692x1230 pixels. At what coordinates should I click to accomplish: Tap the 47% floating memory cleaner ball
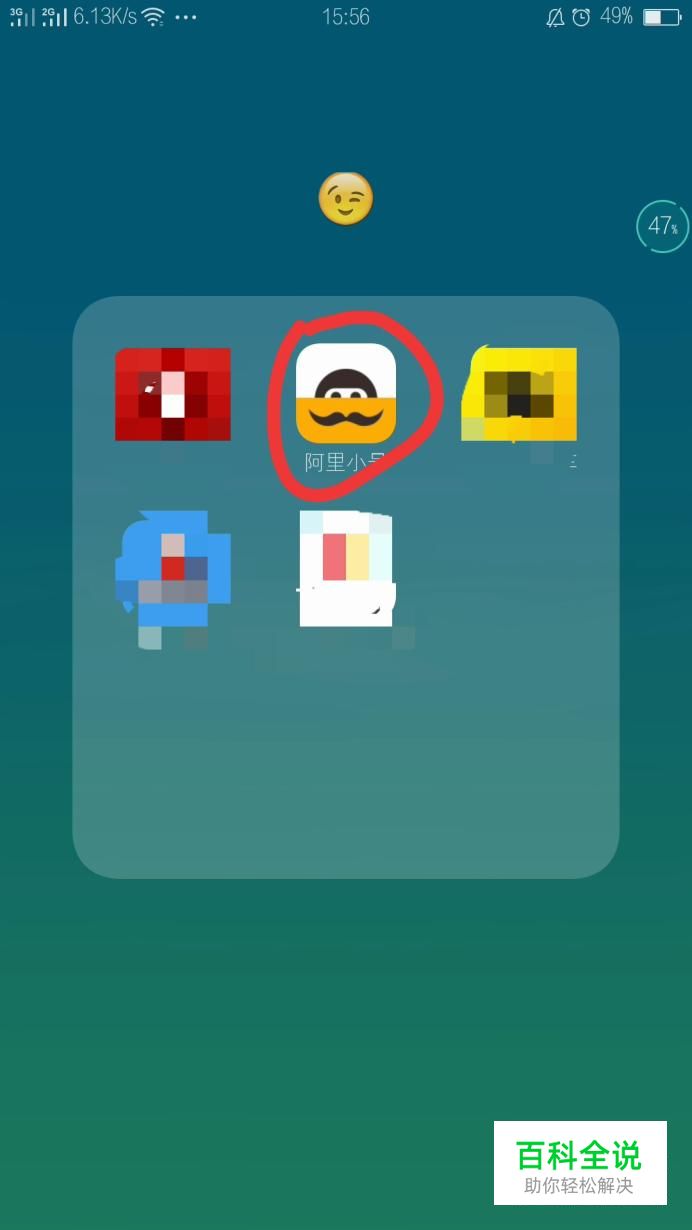point(662,226)
